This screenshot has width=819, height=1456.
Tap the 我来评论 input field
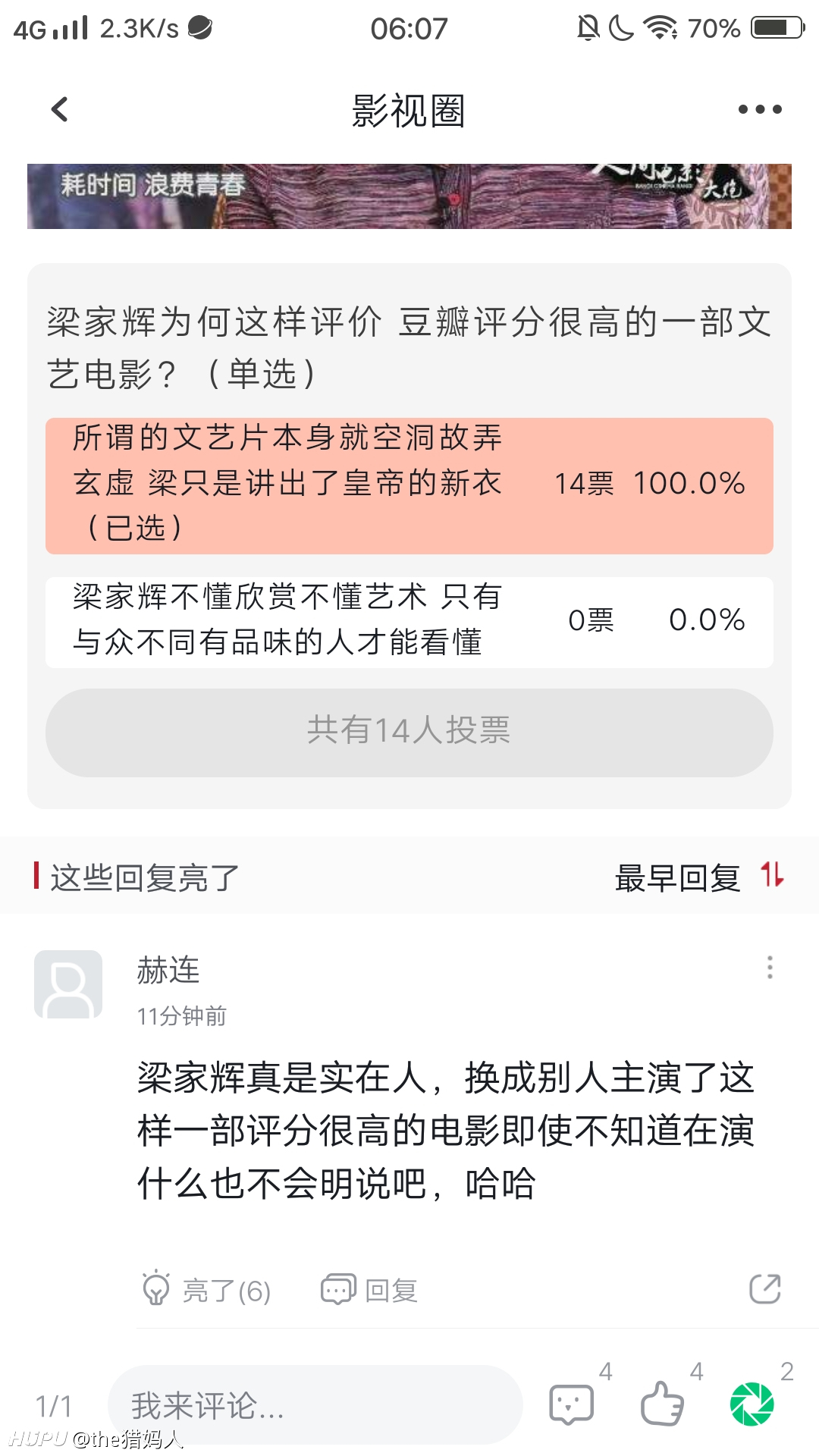pyautogui.click(x=315, y=1405)
